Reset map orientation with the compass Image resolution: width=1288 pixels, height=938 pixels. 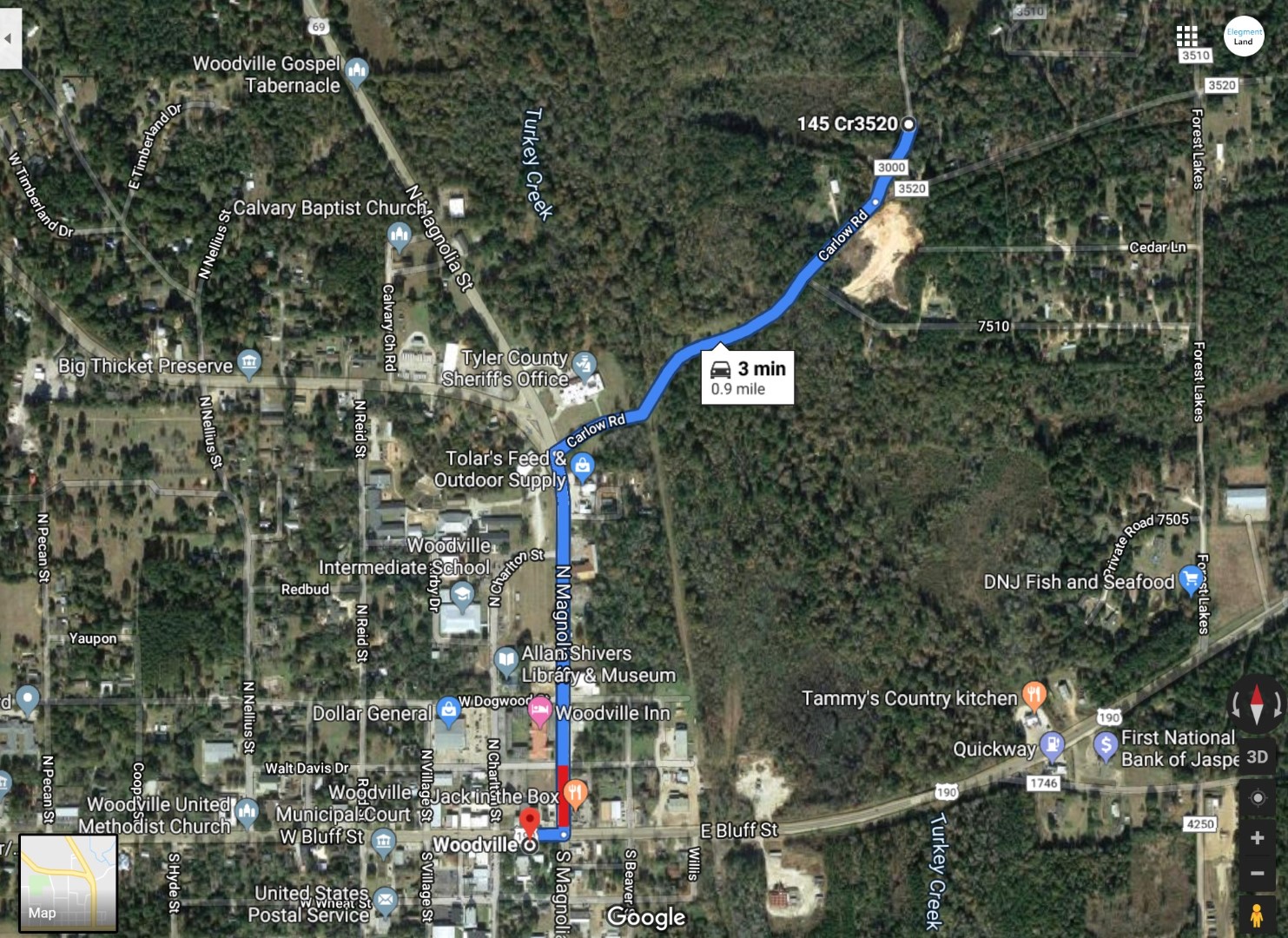(1256, 704)
